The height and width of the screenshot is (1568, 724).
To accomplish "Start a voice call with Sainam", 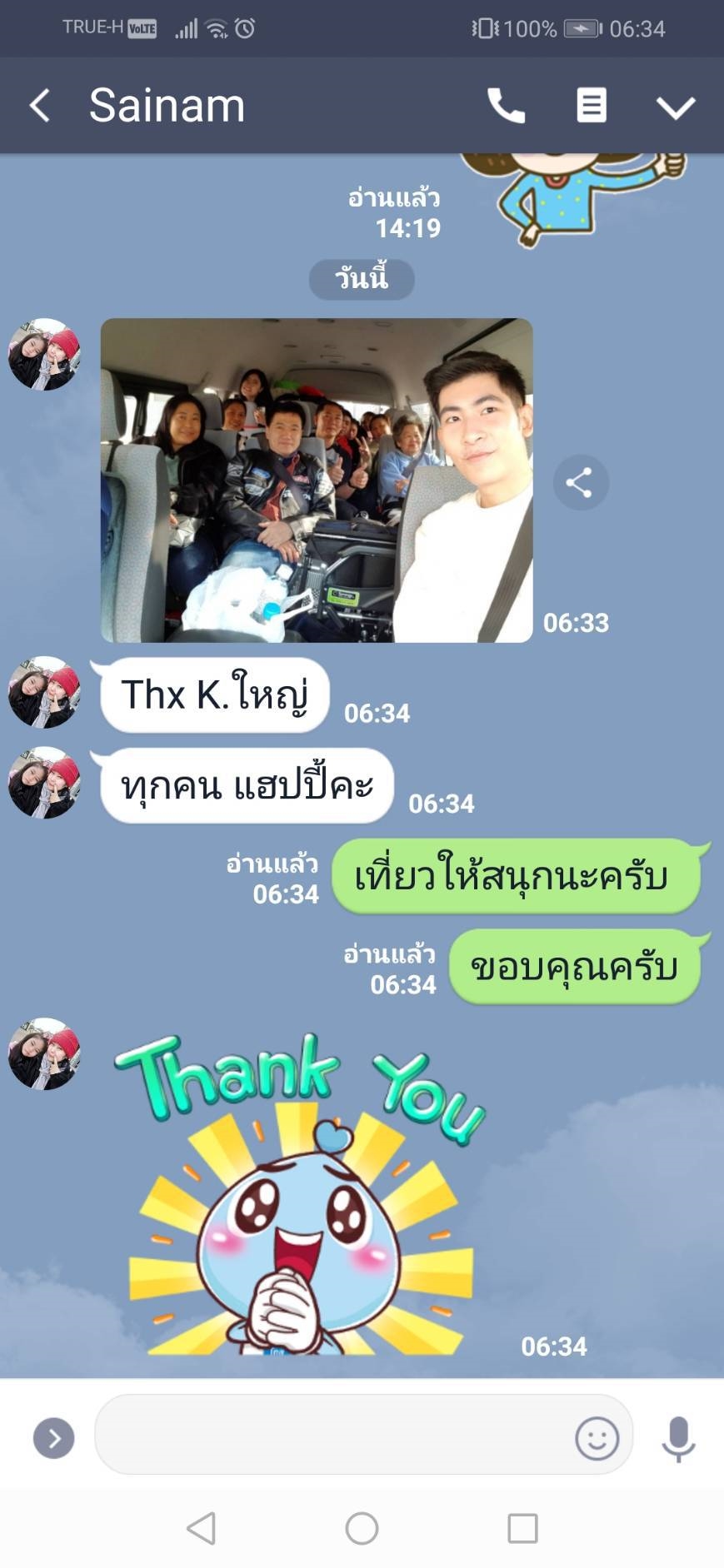I will pos(506,106).
